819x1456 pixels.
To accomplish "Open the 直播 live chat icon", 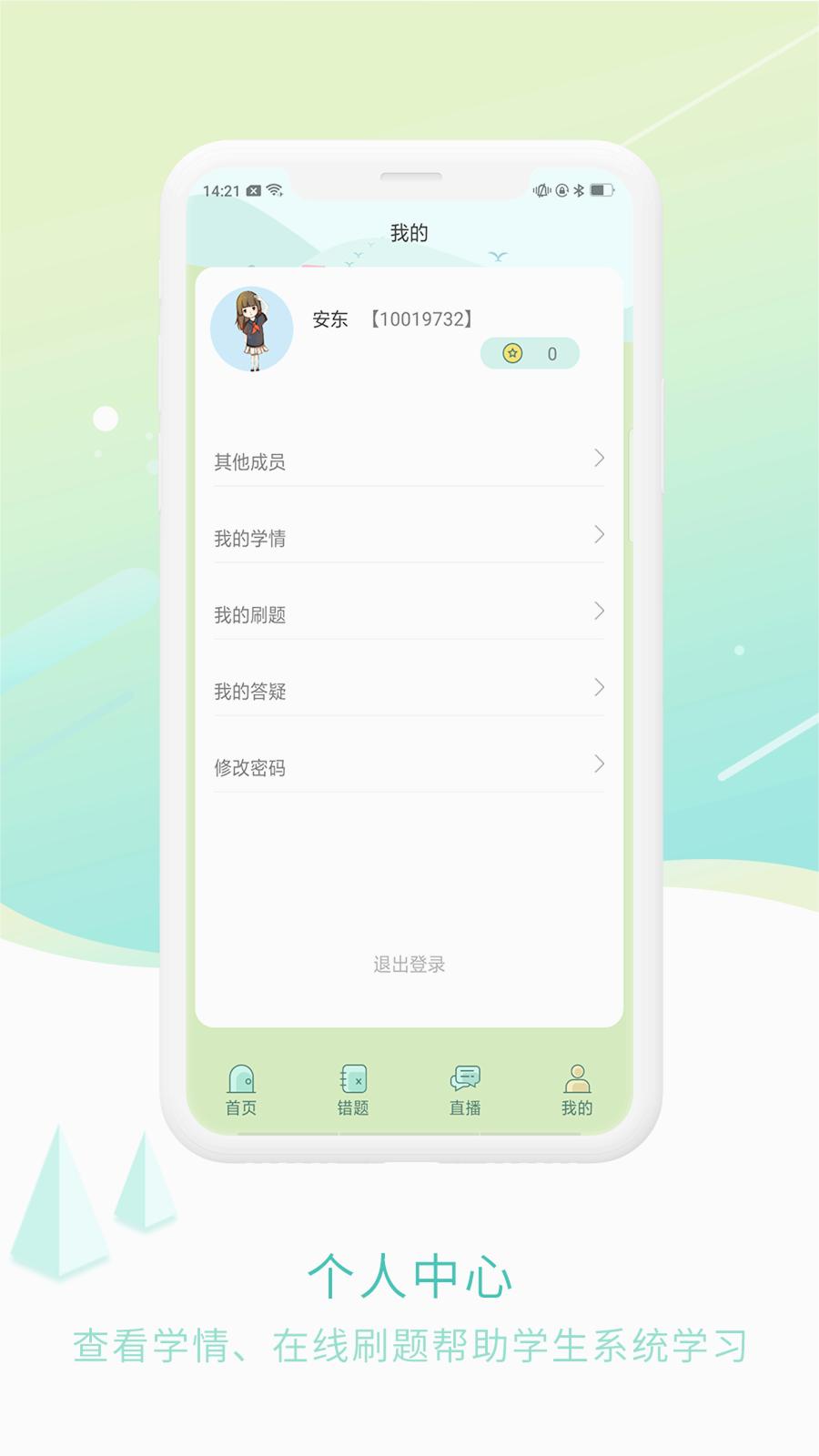I will tap(464, 1078).
